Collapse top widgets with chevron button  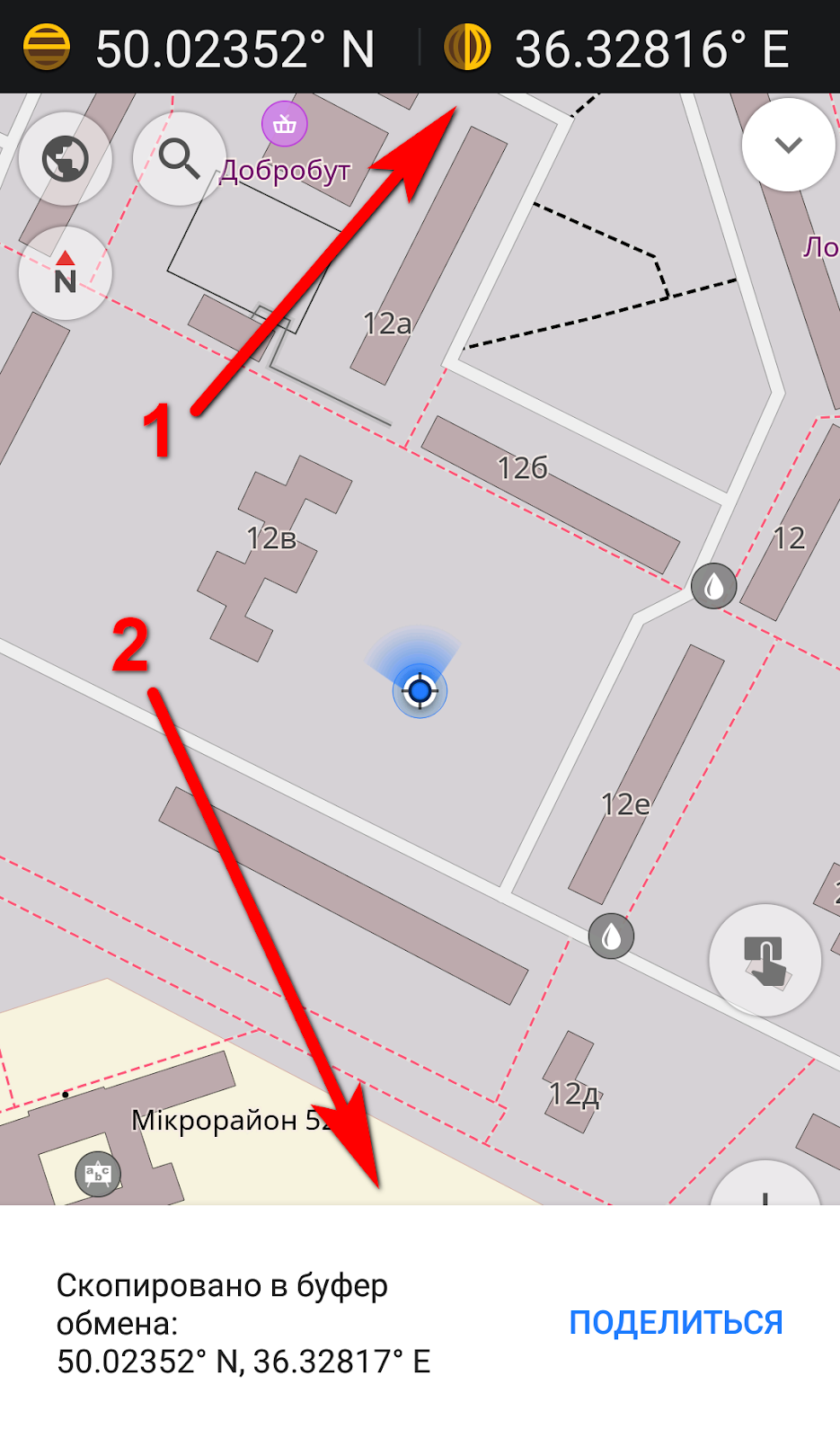[788, 145]
